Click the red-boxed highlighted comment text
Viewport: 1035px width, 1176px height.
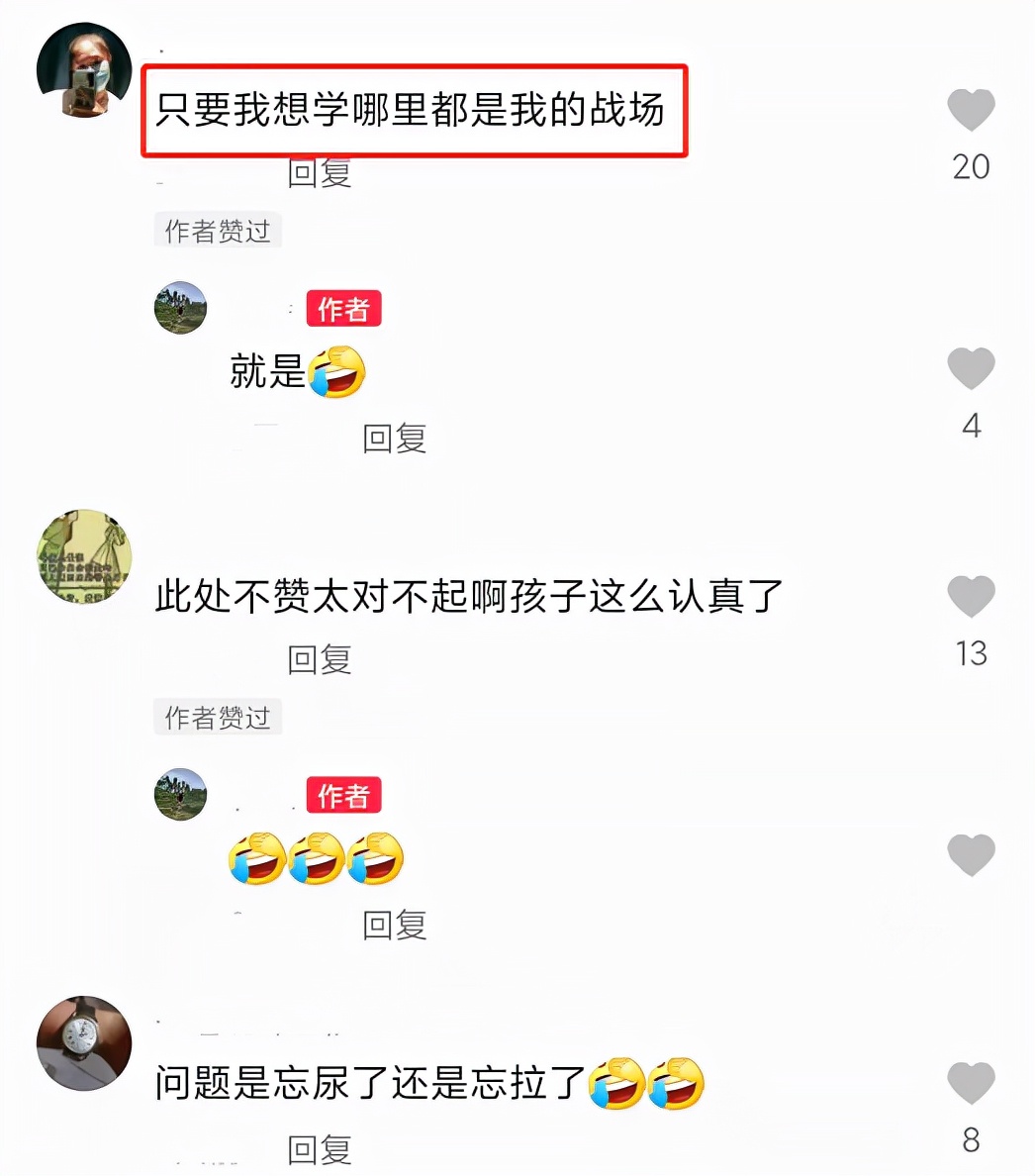coord(416,112)
